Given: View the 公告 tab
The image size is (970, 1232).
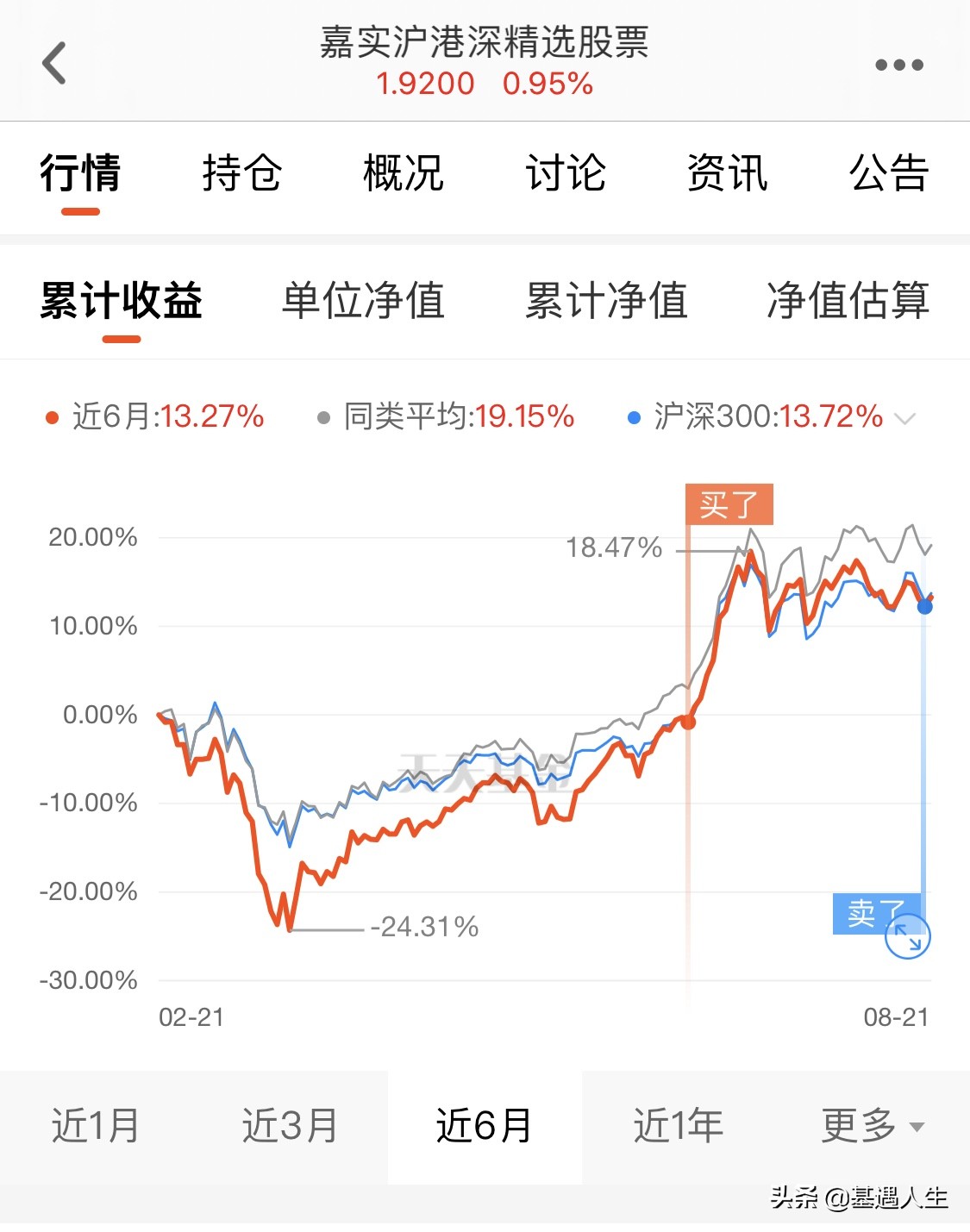Looking at the screenshot, I should click(x=888, y=173).
